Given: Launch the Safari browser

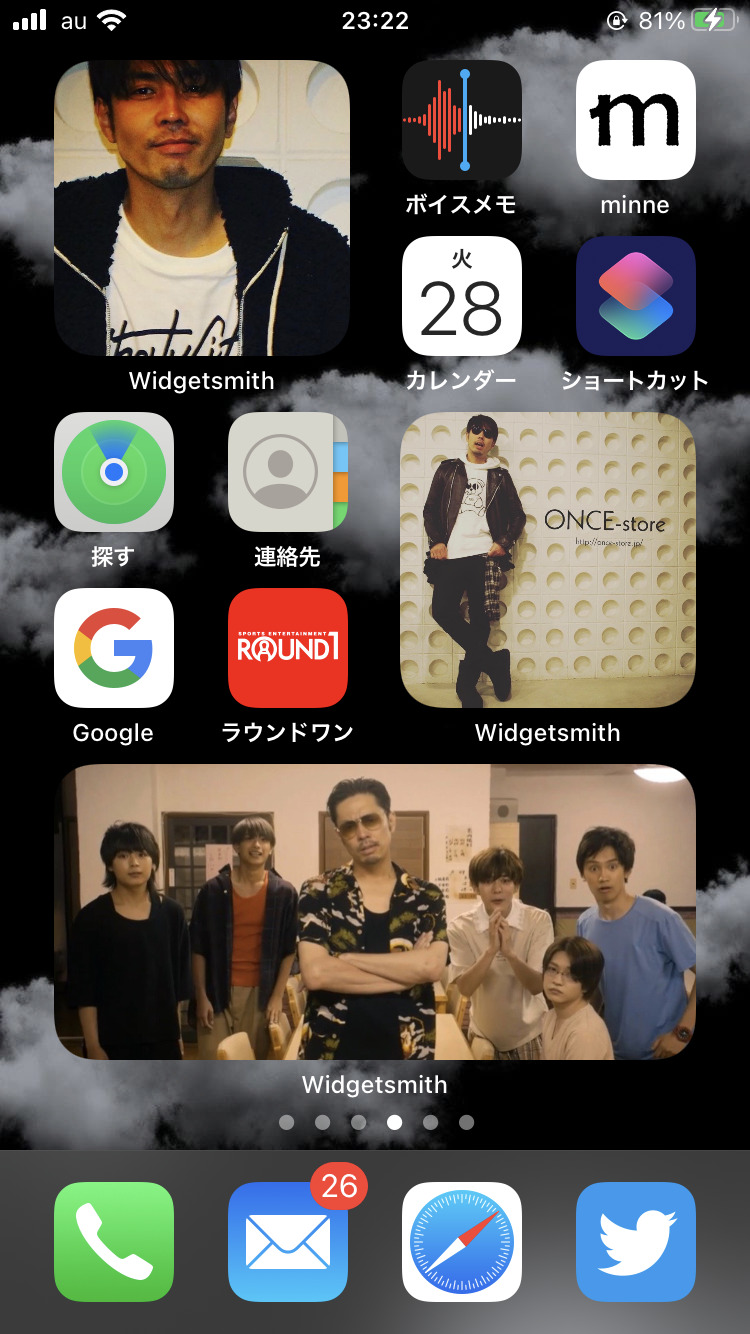Looking at the screenshot, I should [x=462, y=1242].
